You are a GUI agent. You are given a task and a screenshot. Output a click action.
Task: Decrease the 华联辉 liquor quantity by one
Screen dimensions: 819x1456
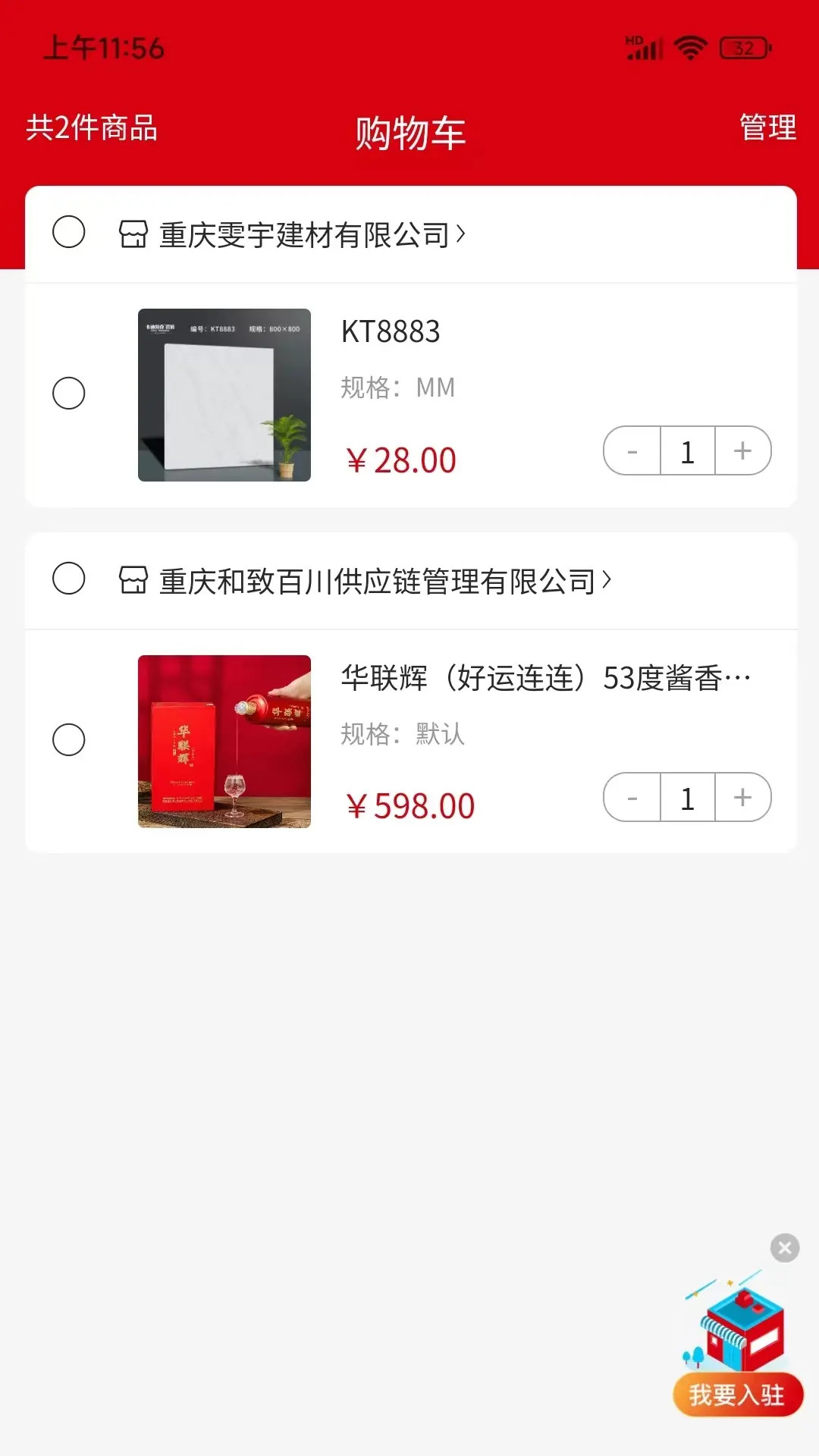click(632, 798)
